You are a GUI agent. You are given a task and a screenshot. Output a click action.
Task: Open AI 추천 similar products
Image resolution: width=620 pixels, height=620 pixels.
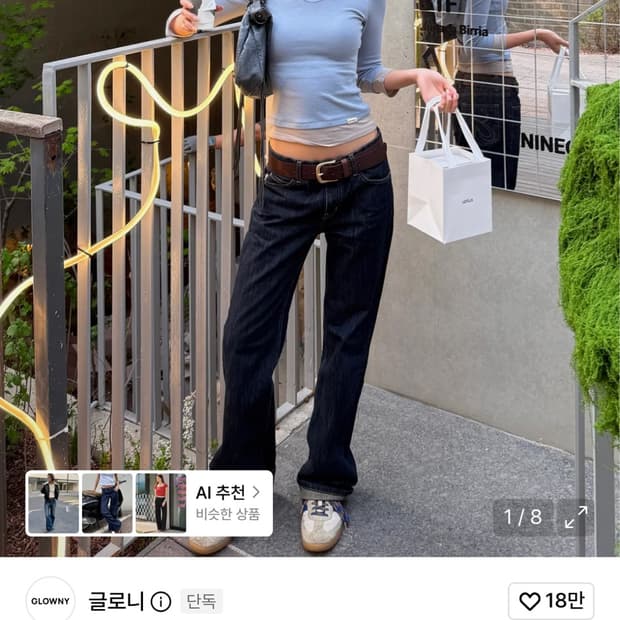click(x=228, y=503)
